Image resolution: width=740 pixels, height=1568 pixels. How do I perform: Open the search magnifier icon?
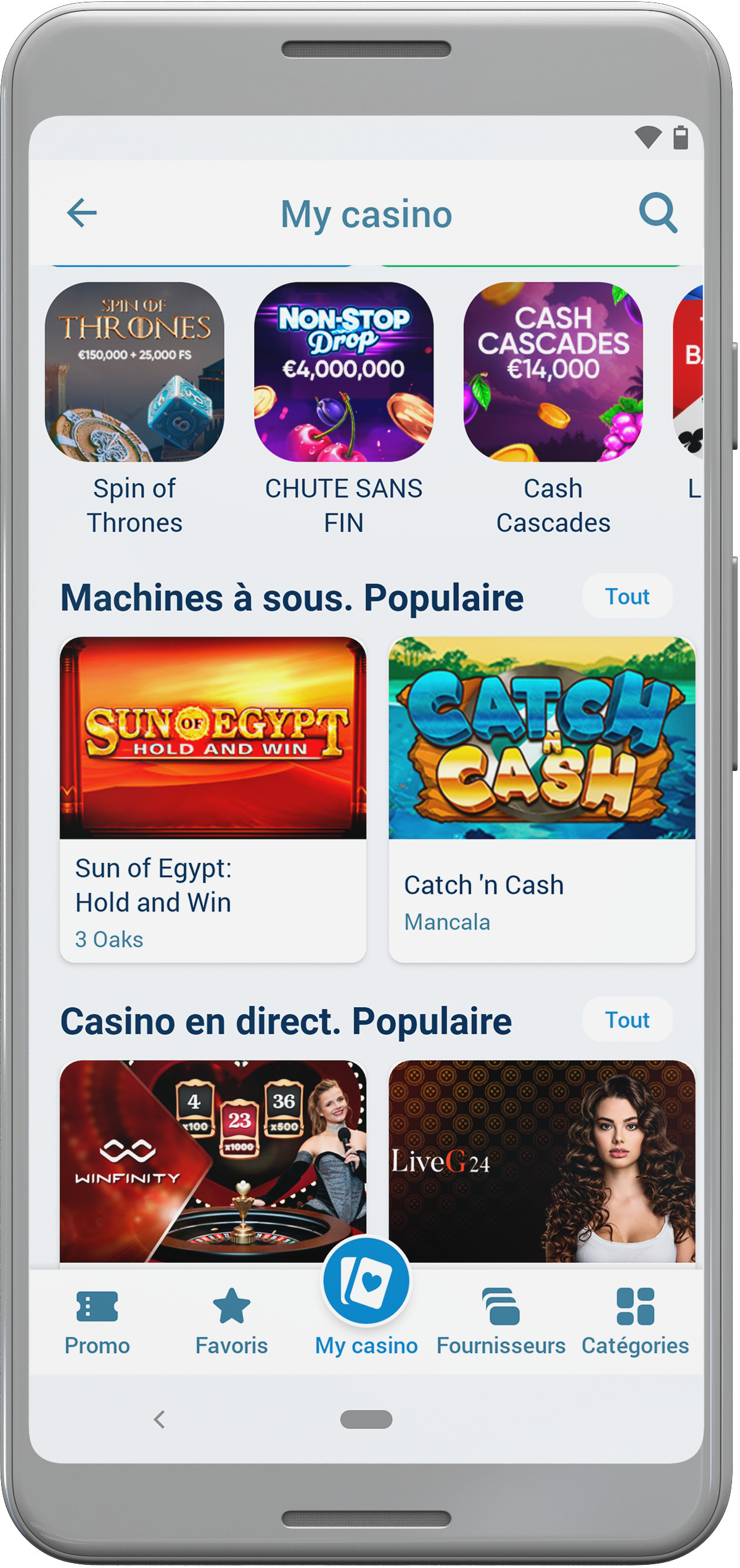coord(658,213)
